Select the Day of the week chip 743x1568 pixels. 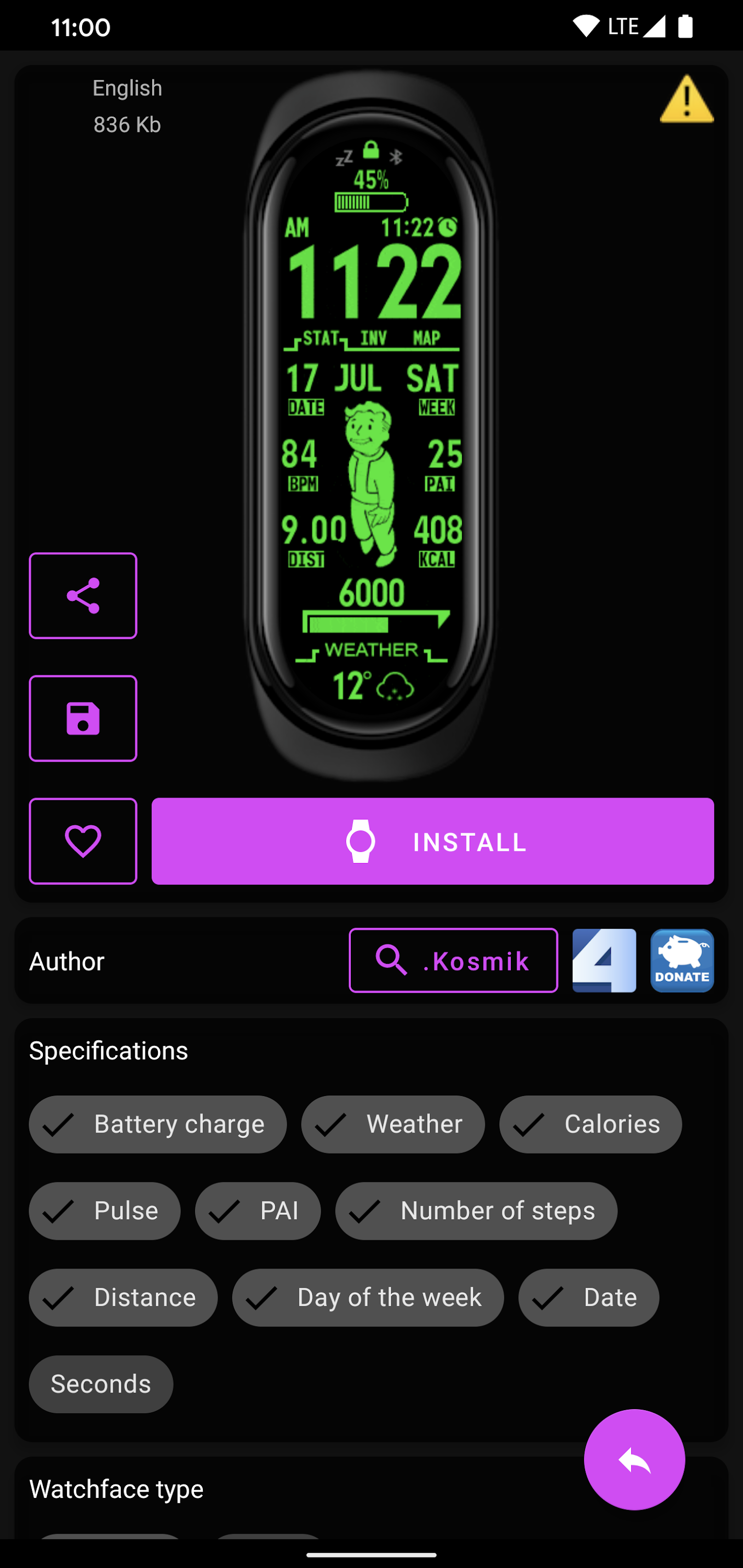(x=368, y=1297)
